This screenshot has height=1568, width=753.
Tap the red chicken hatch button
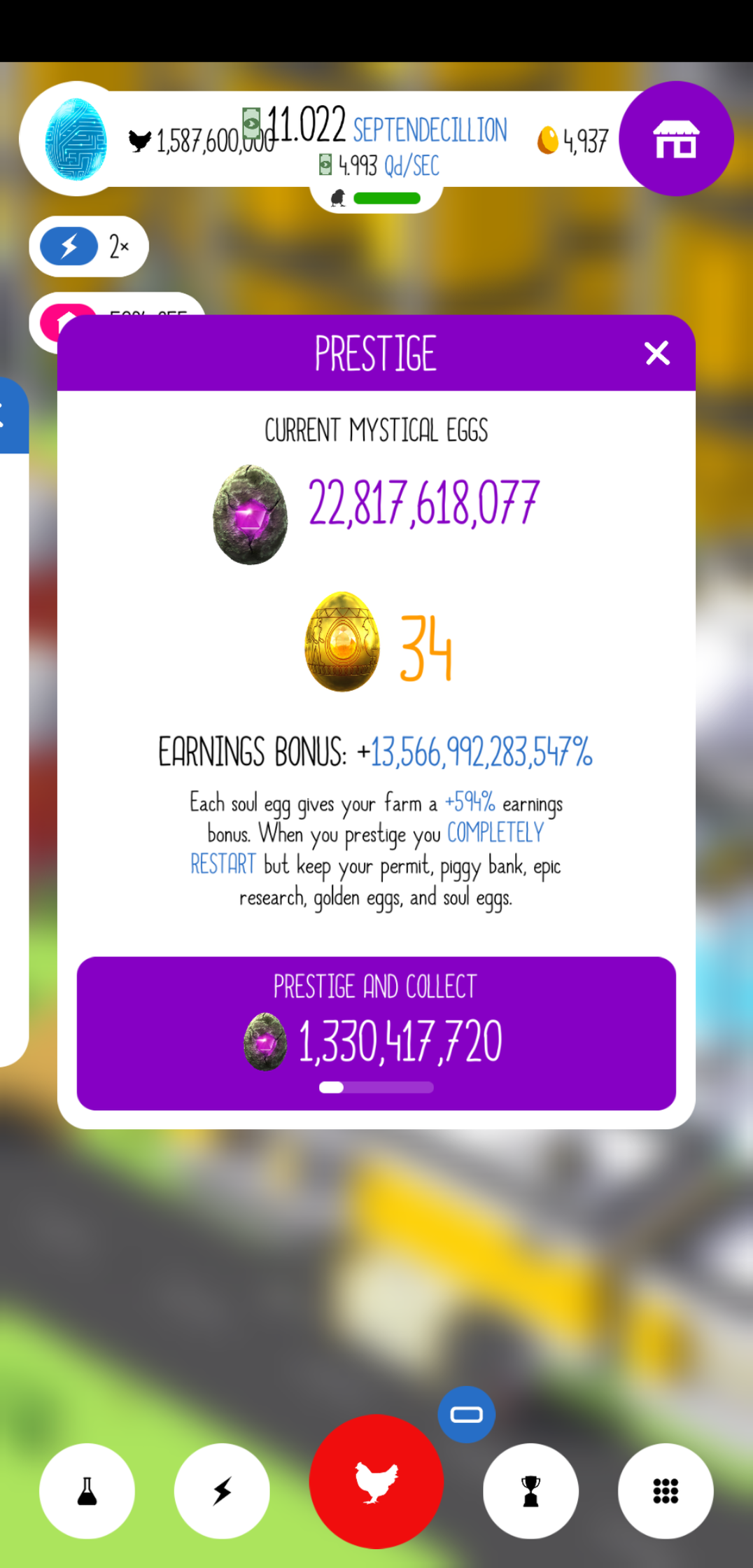[376, 1481]
